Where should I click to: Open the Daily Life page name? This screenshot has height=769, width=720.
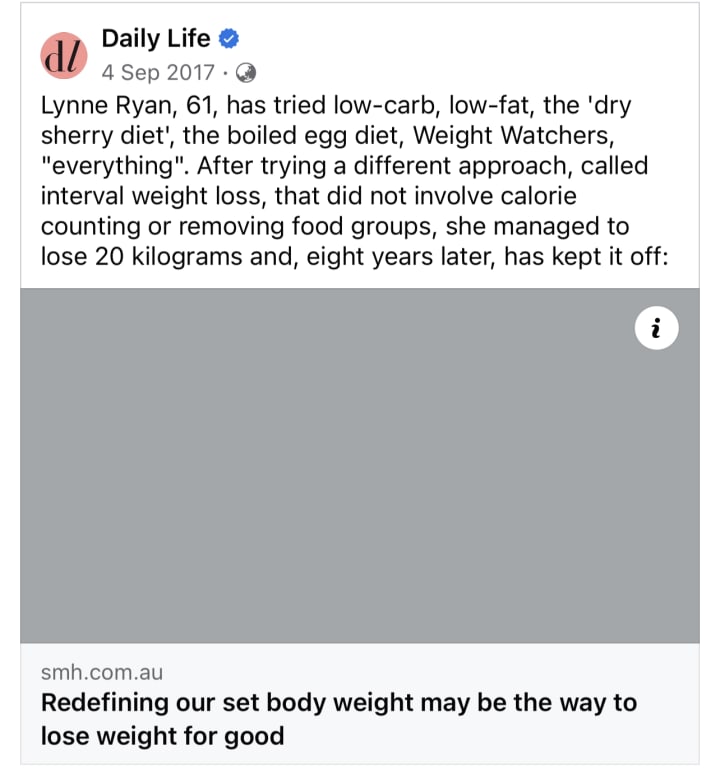pyautogui.click(x=156, y=38)
